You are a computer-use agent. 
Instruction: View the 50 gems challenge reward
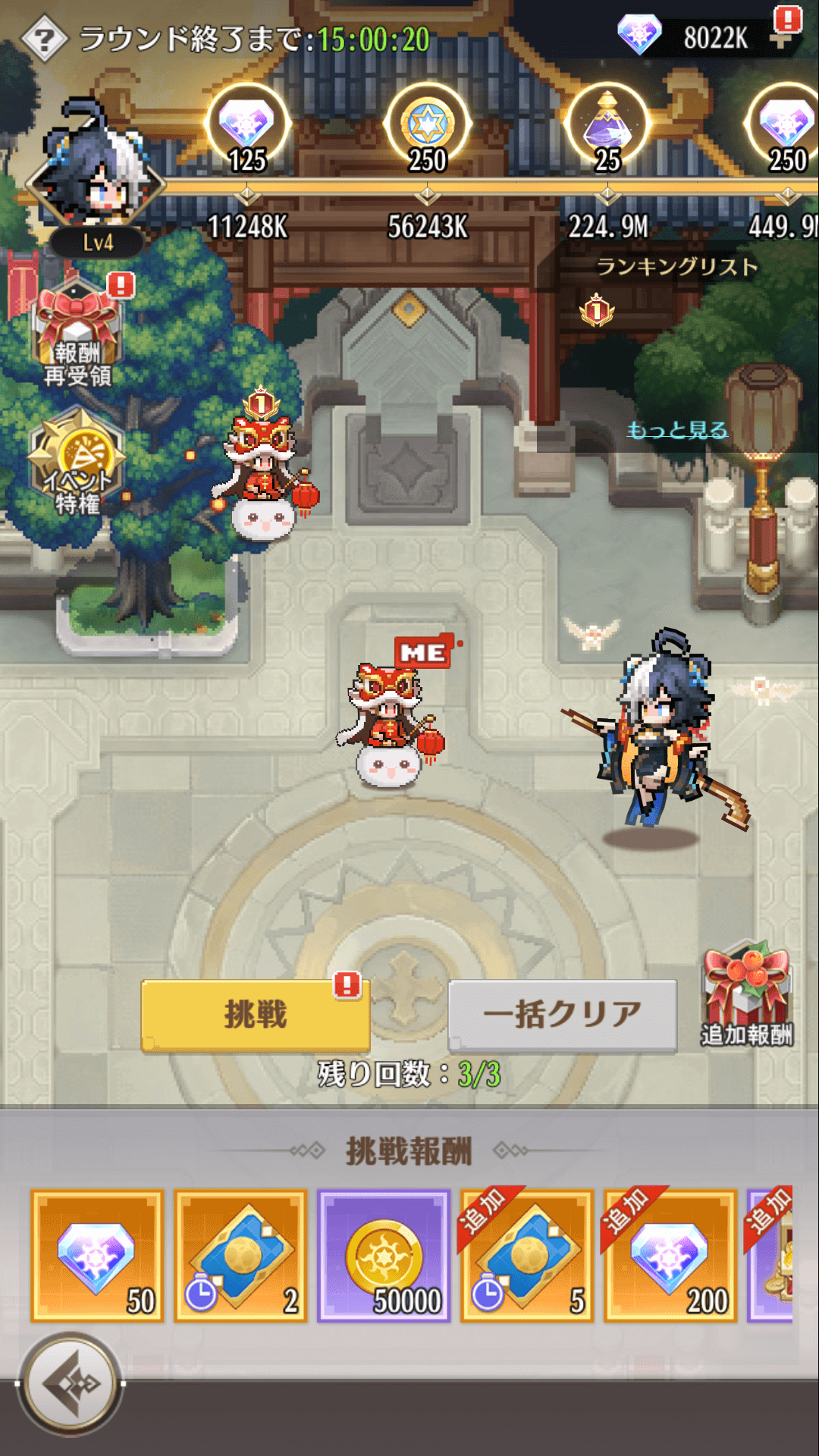point(97,1256)
